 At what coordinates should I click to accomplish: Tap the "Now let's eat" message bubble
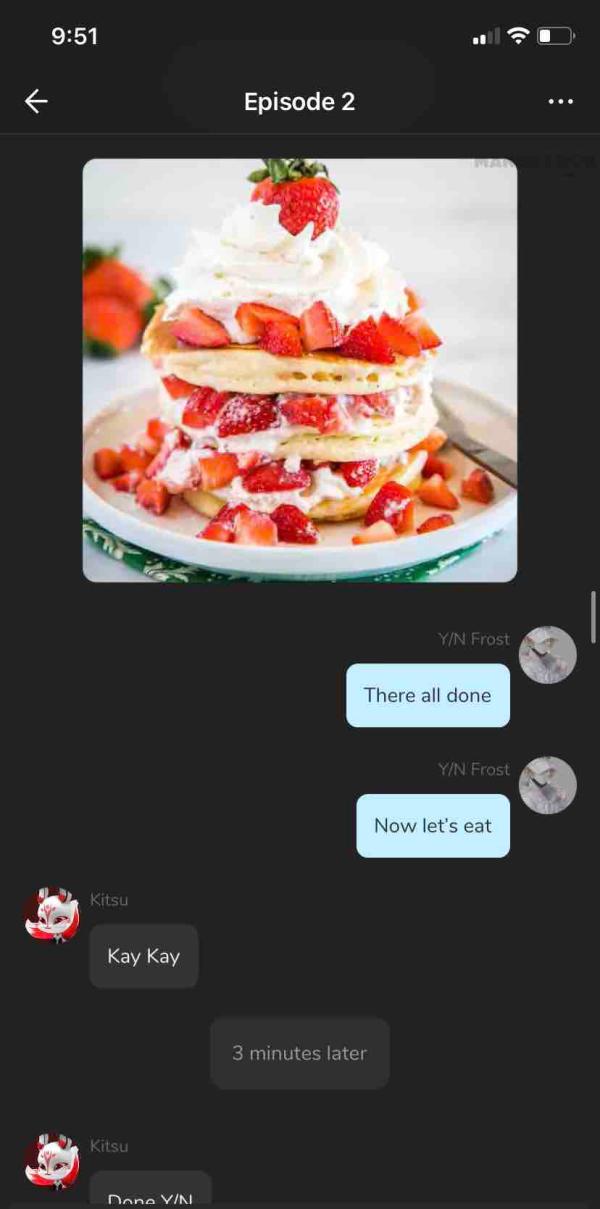[x=433, y=826]
